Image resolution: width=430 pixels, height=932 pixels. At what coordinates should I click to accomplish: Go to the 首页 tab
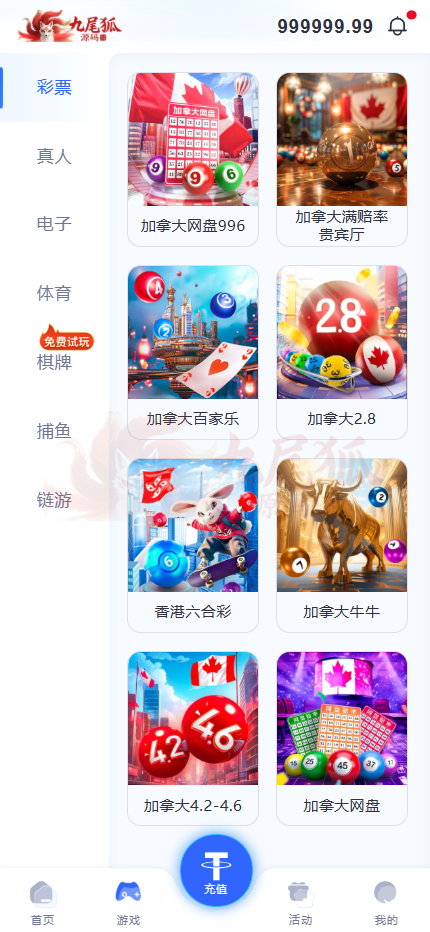tap(43, 902)
